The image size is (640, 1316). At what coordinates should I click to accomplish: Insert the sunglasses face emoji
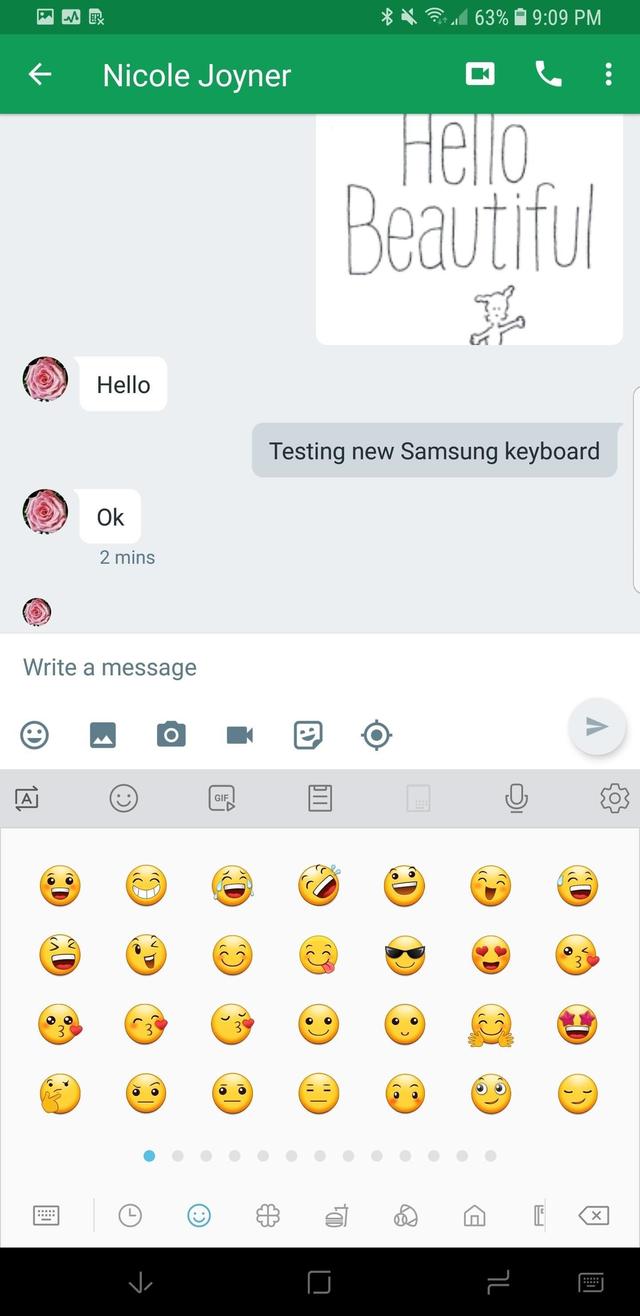coord(405,956)
